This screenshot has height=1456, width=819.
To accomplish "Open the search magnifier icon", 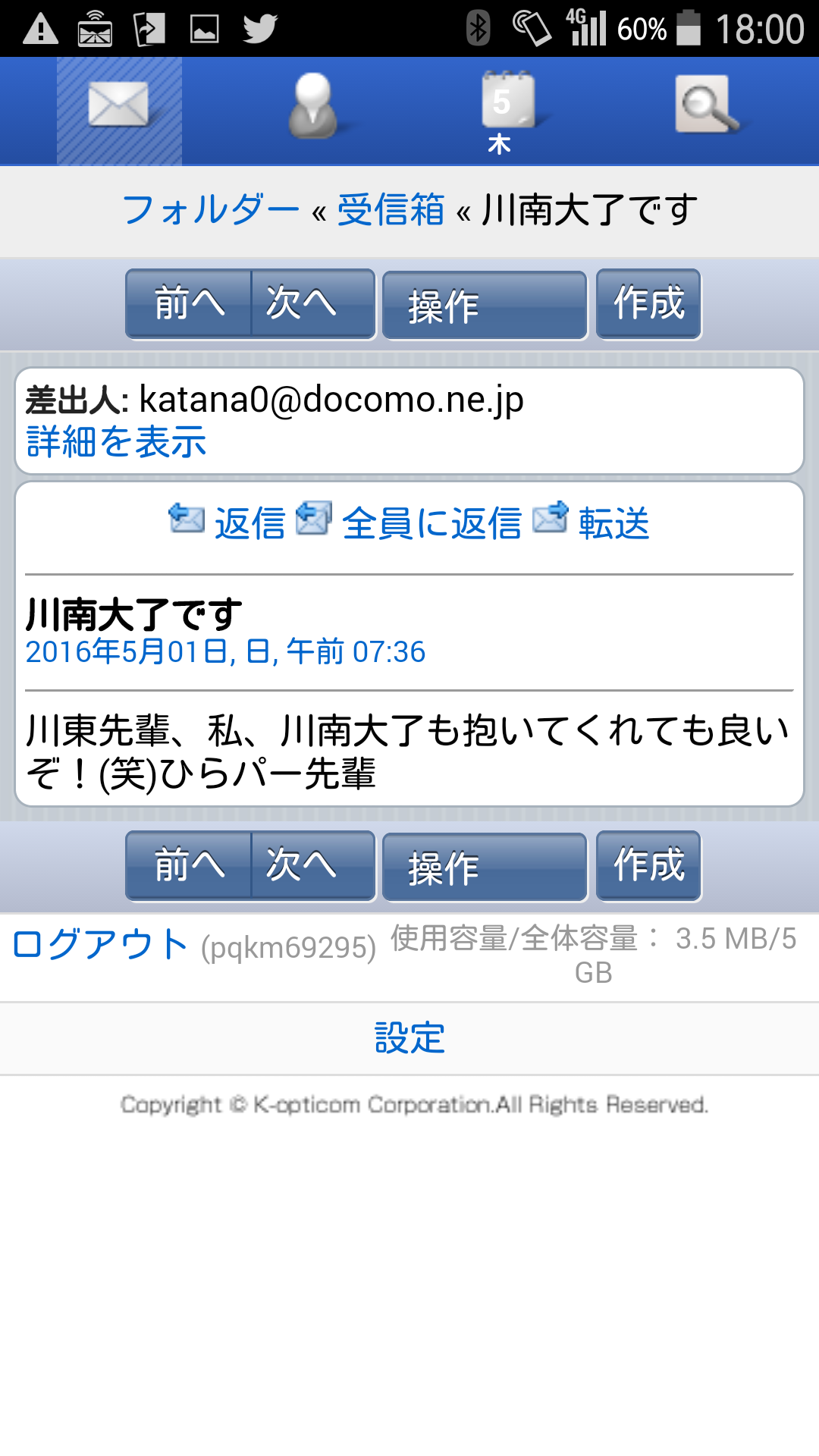I will pos(707,105).
